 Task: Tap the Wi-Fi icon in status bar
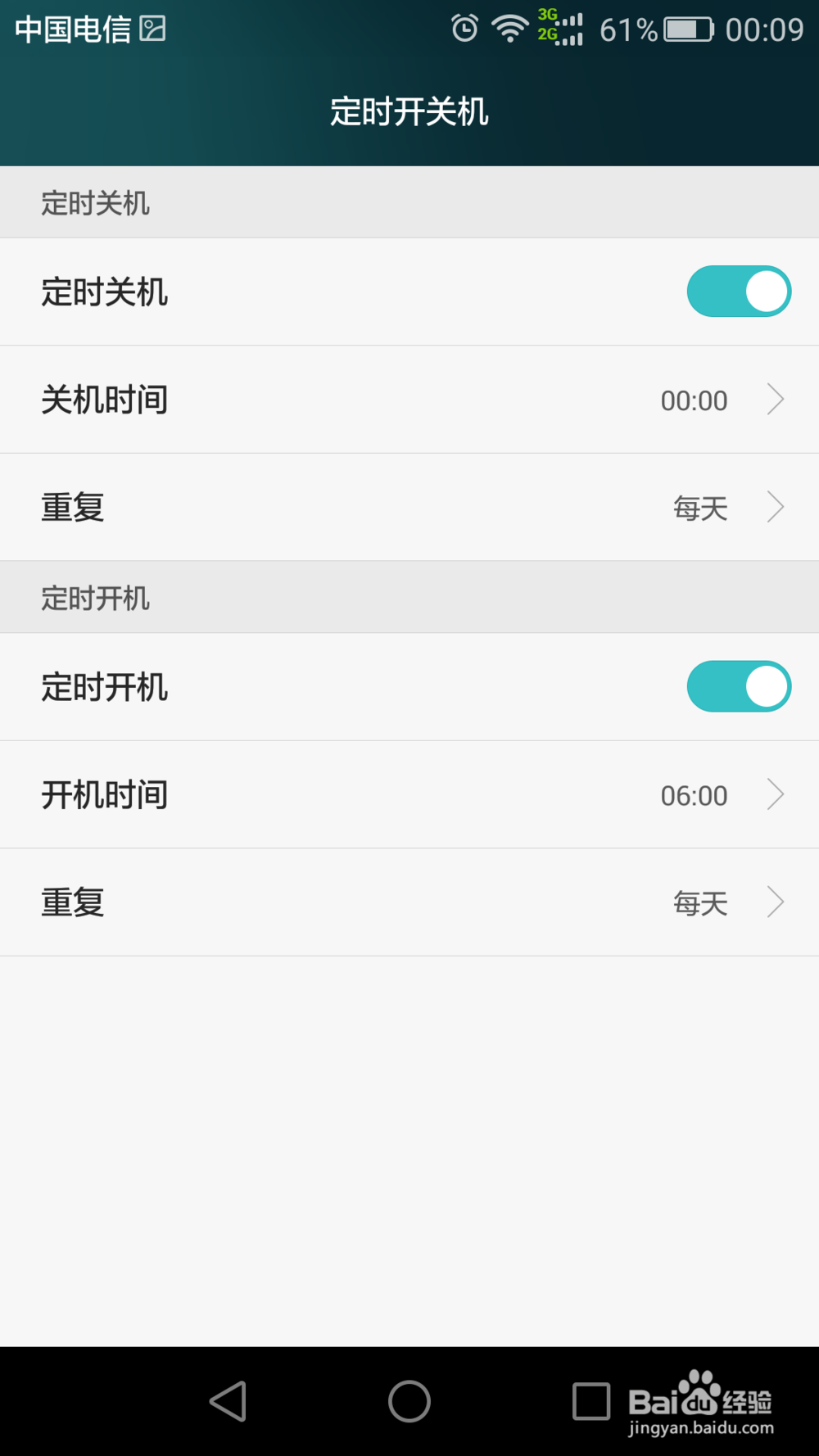click(x=509, y=29)
